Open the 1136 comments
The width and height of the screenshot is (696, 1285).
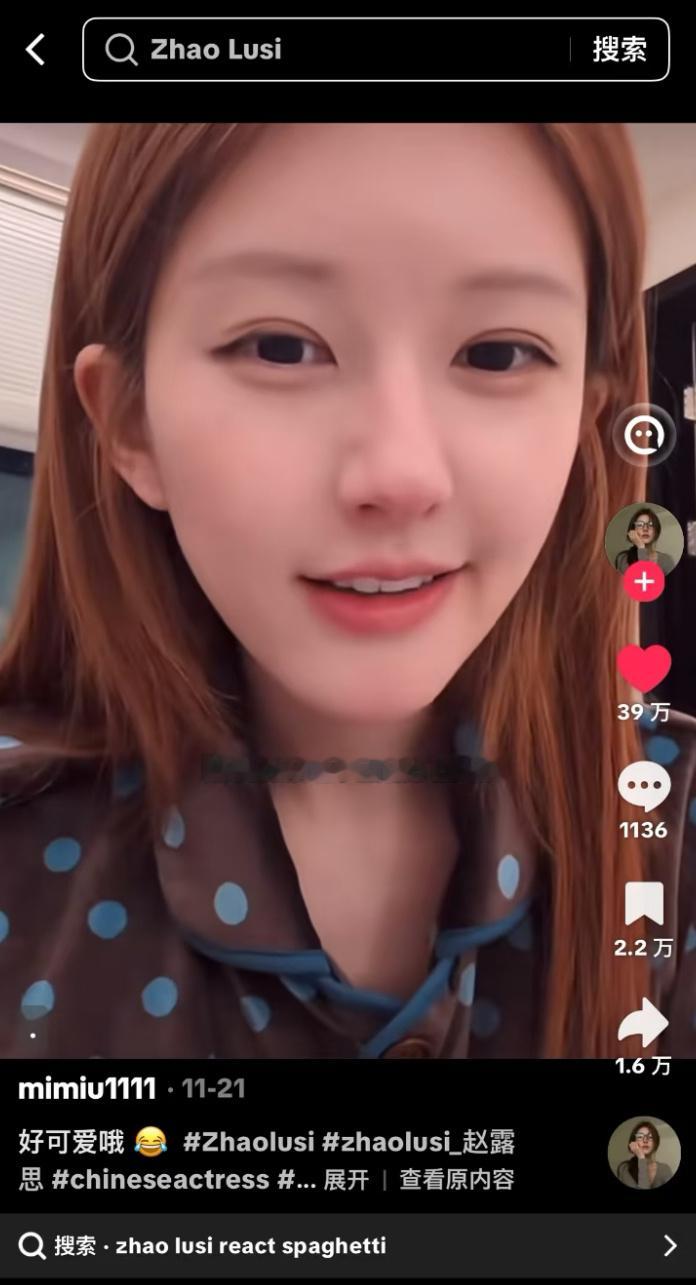pos(644,786)
